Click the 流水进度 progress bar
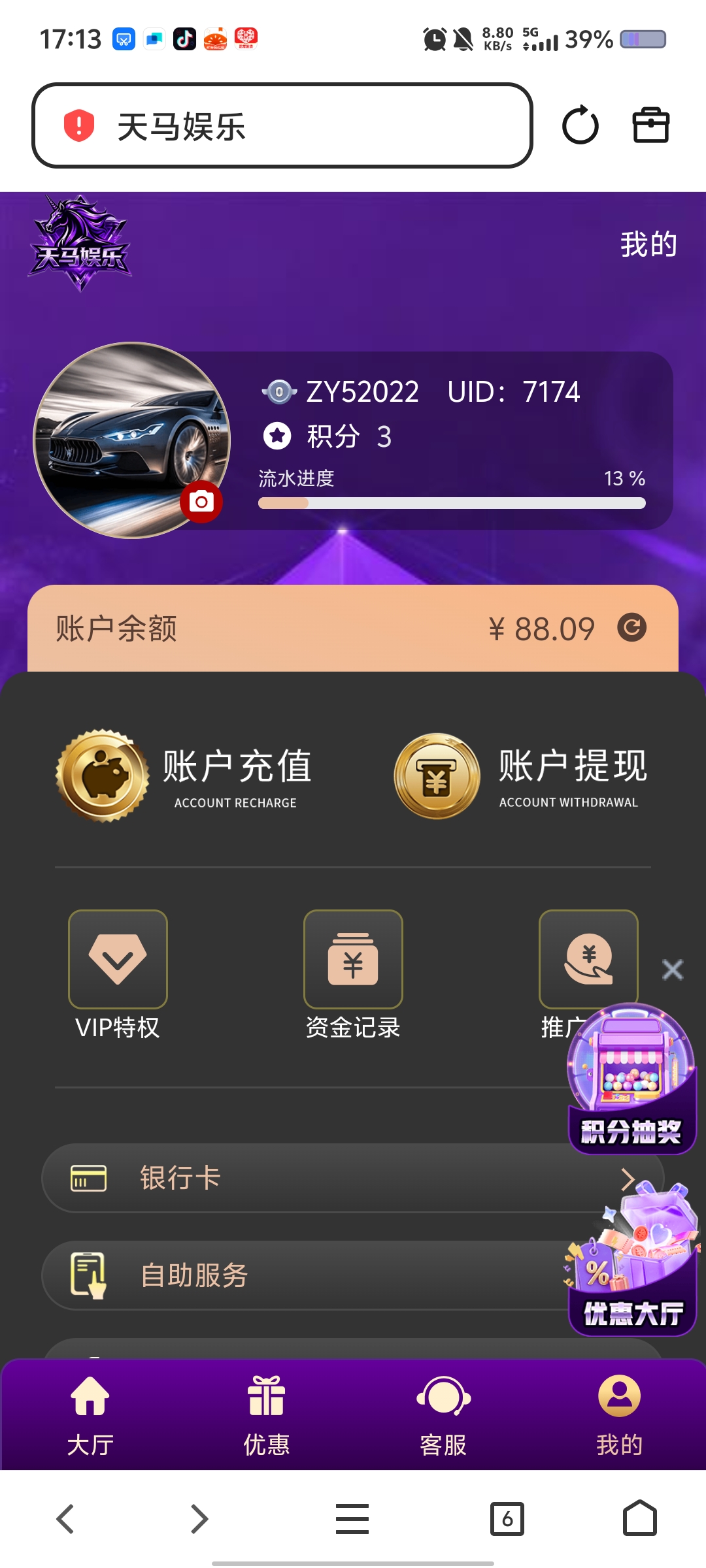This screenshot has width=706, height=1568. click(x=451, y=503)
